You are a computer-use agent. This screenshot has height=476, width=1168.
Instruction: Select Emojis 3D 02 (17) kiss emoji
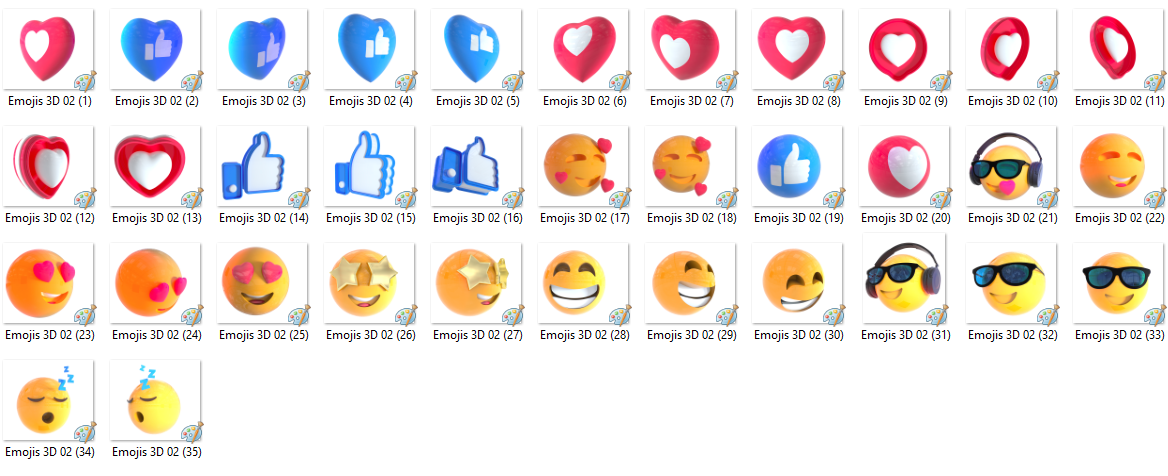[583, 166]
